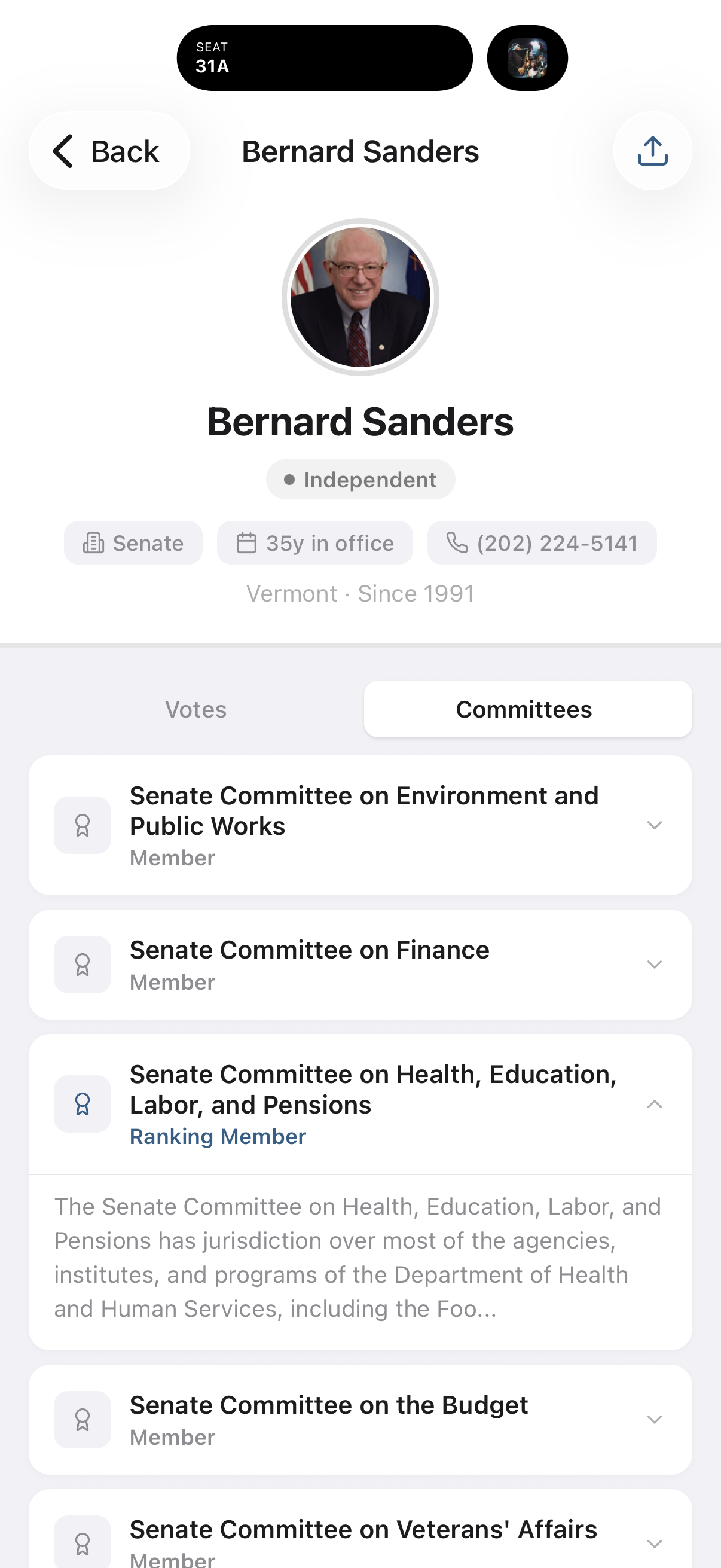Tap the back chevron icon
The height and width of the screenshot is (1568, 721).
pyautogui.click(x=63, y=151)
